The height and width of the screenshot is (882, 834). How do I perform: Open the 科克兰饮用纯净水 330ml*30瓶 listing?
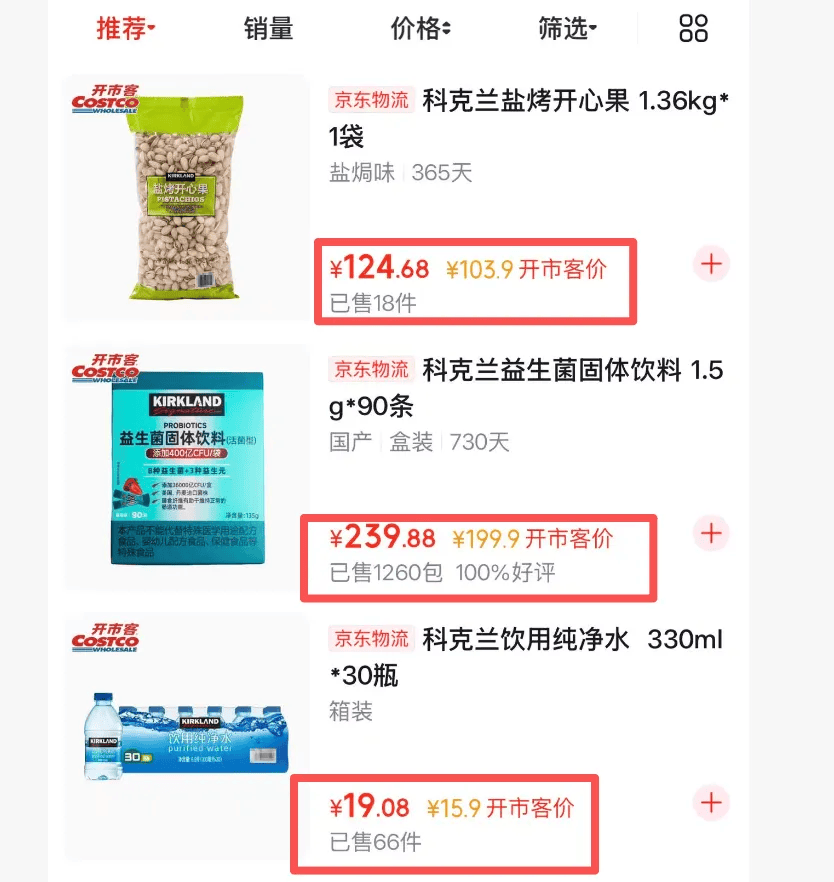pos(526,657)
